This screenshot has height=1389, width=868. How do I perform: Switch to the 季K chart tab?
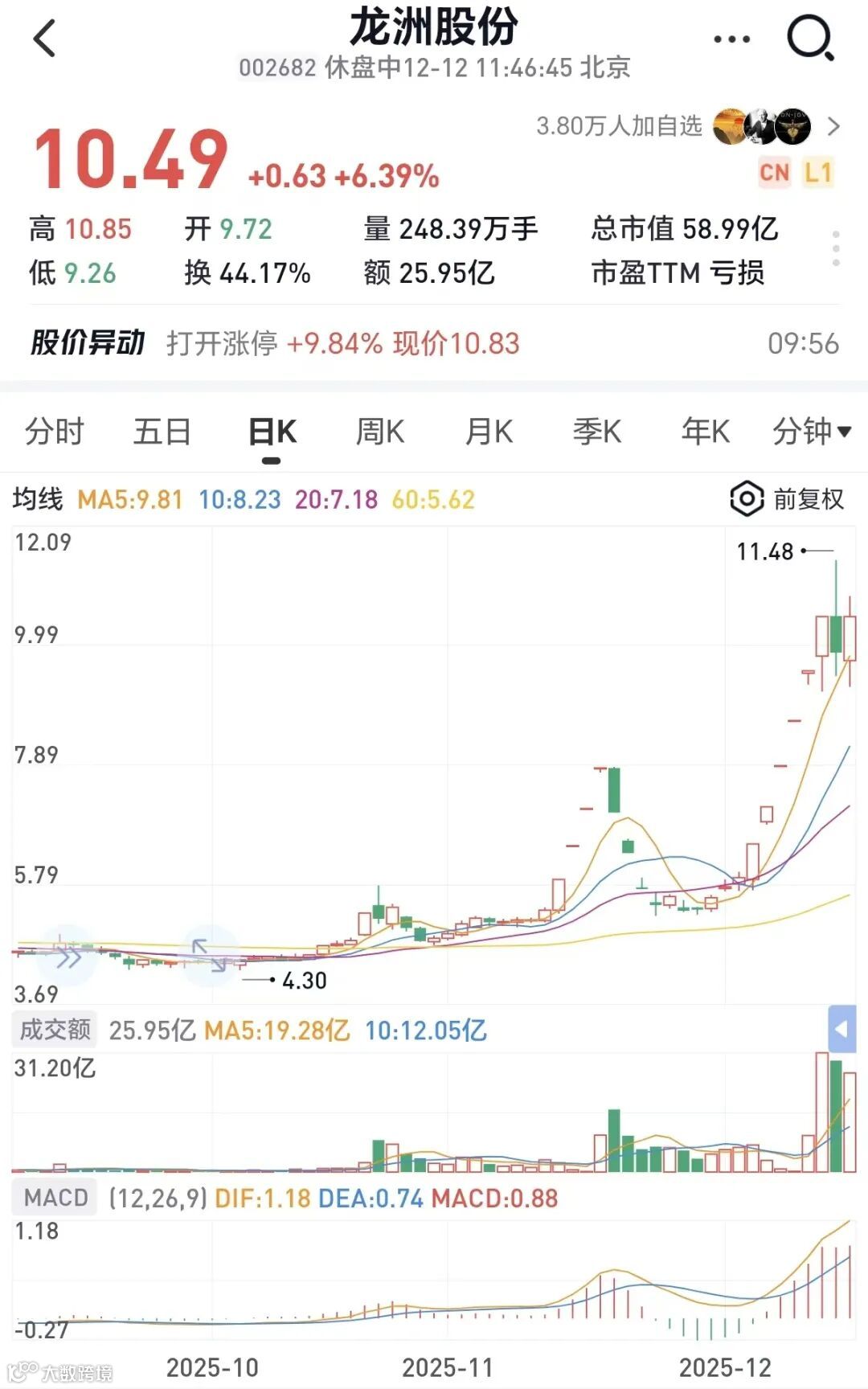click(596, 432)
